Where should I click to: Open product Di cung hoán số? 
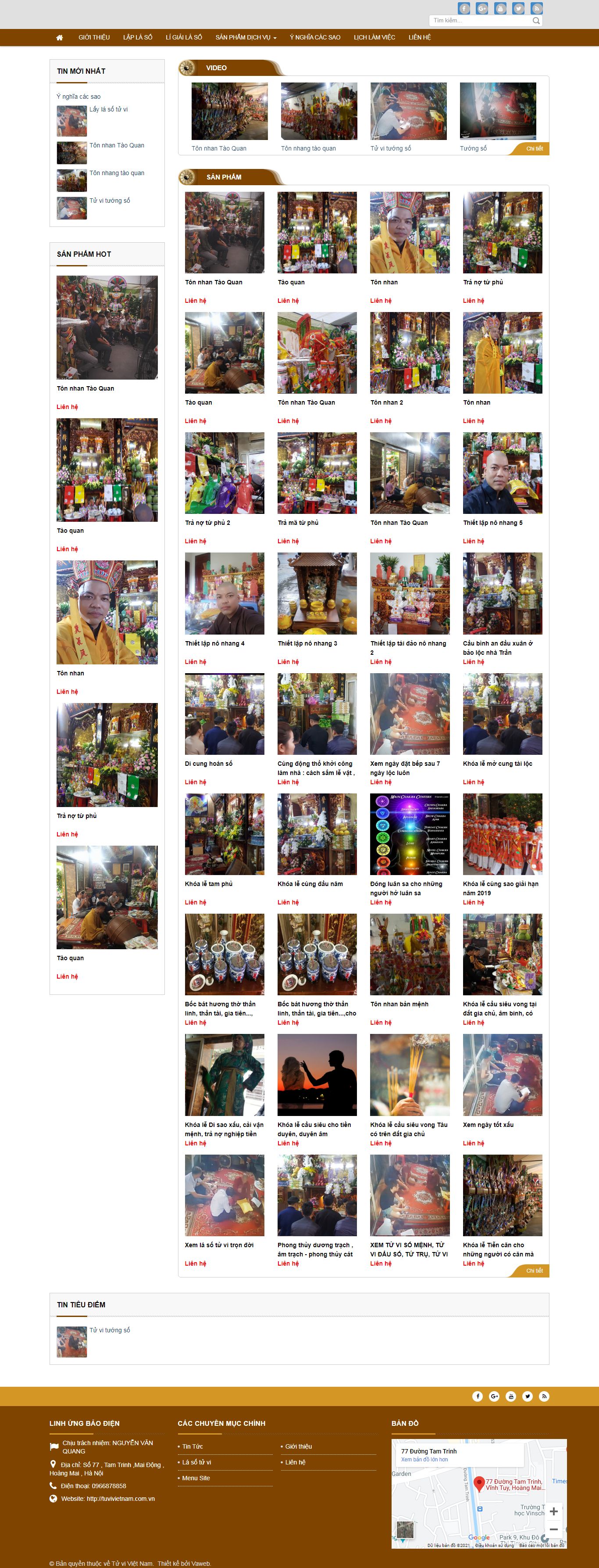pyautogui.click(x=208, y=764)
